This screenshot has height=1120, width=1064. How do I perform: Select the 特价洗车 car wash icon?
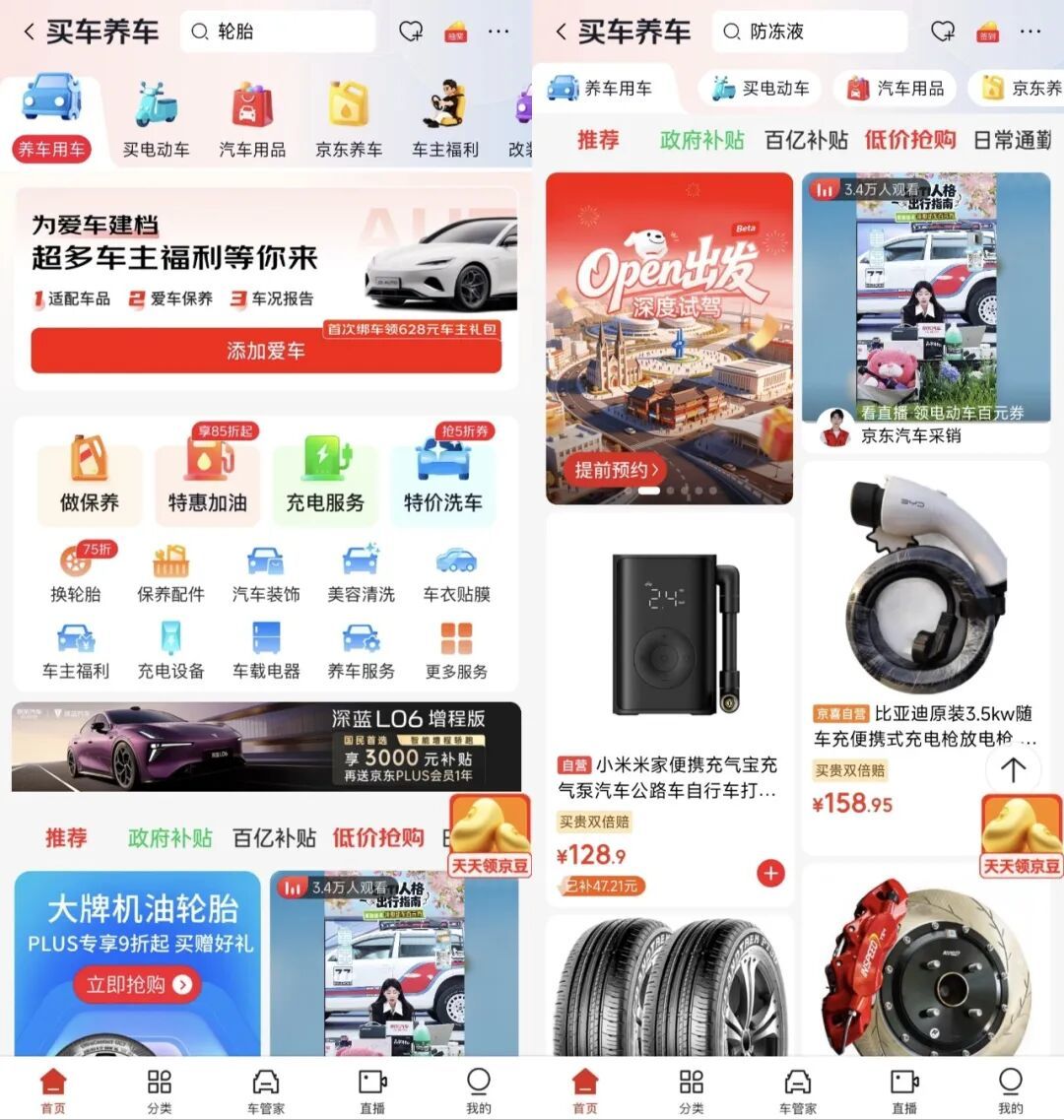444,483
